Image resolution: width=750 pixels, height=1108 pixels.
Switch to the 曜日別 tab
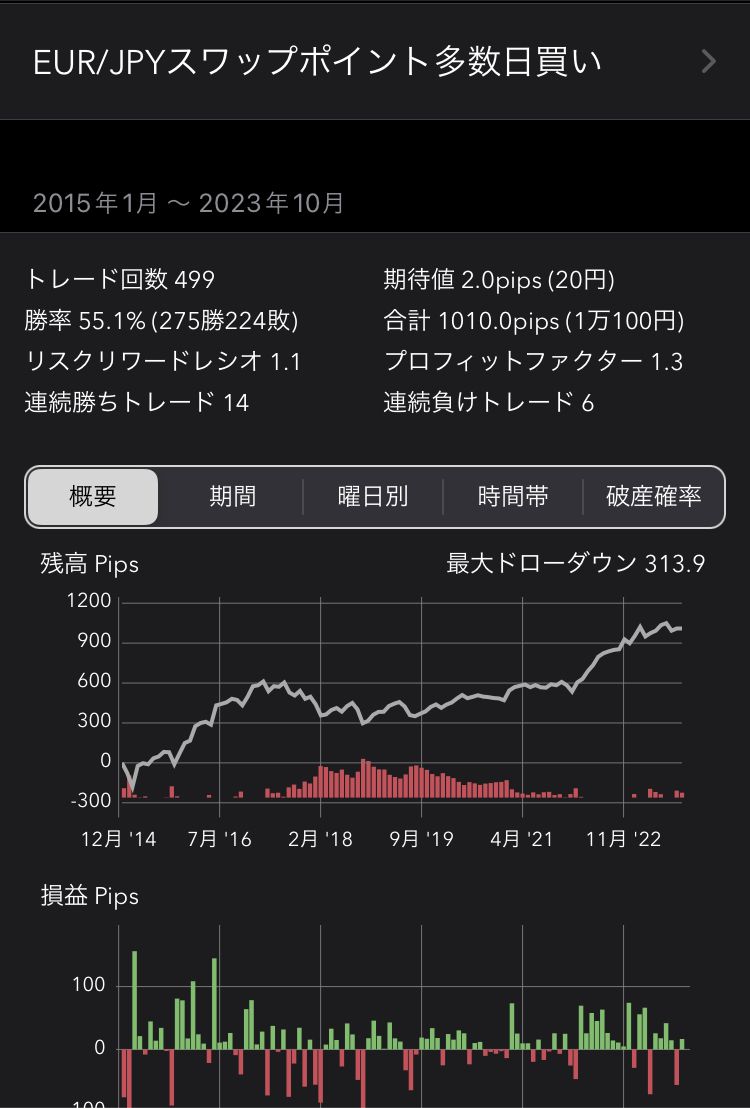point(371,495)
